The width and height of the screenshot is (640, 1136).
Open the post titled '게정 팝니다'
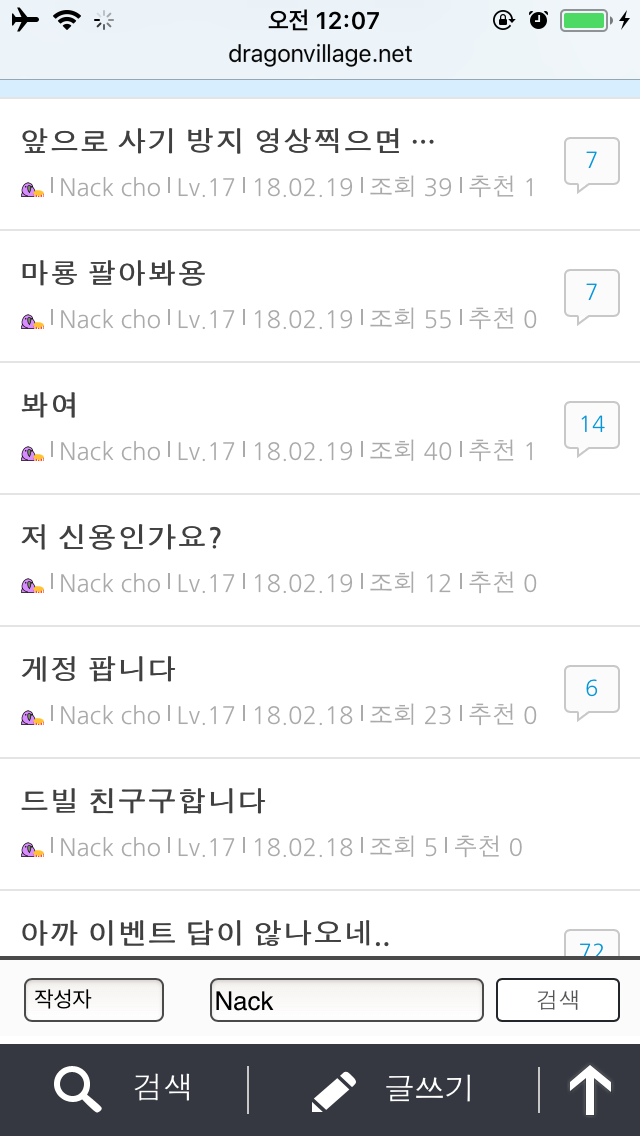point(98,669)
